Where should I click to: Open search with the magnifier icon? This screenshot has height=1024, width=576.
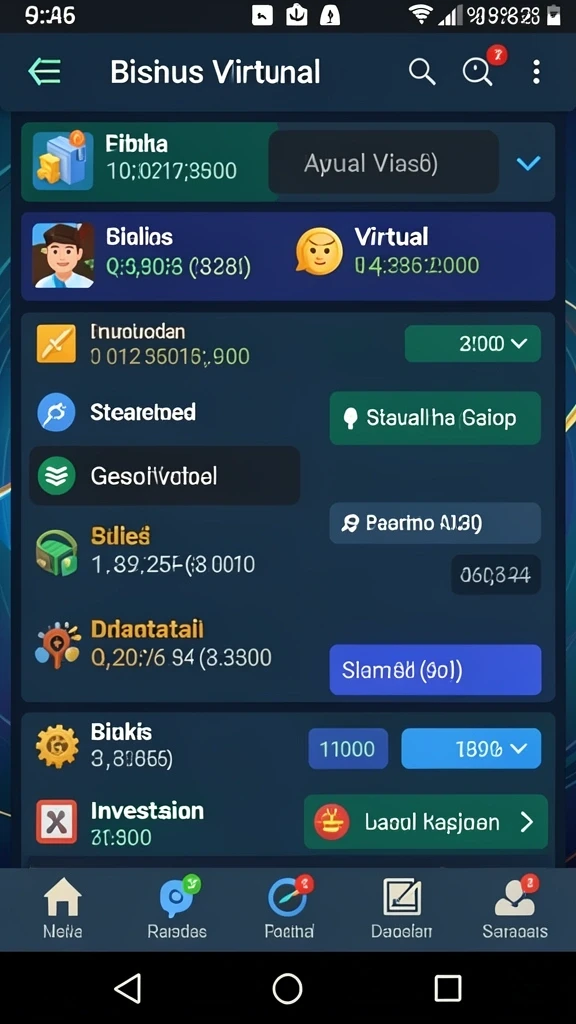point(422,71)
